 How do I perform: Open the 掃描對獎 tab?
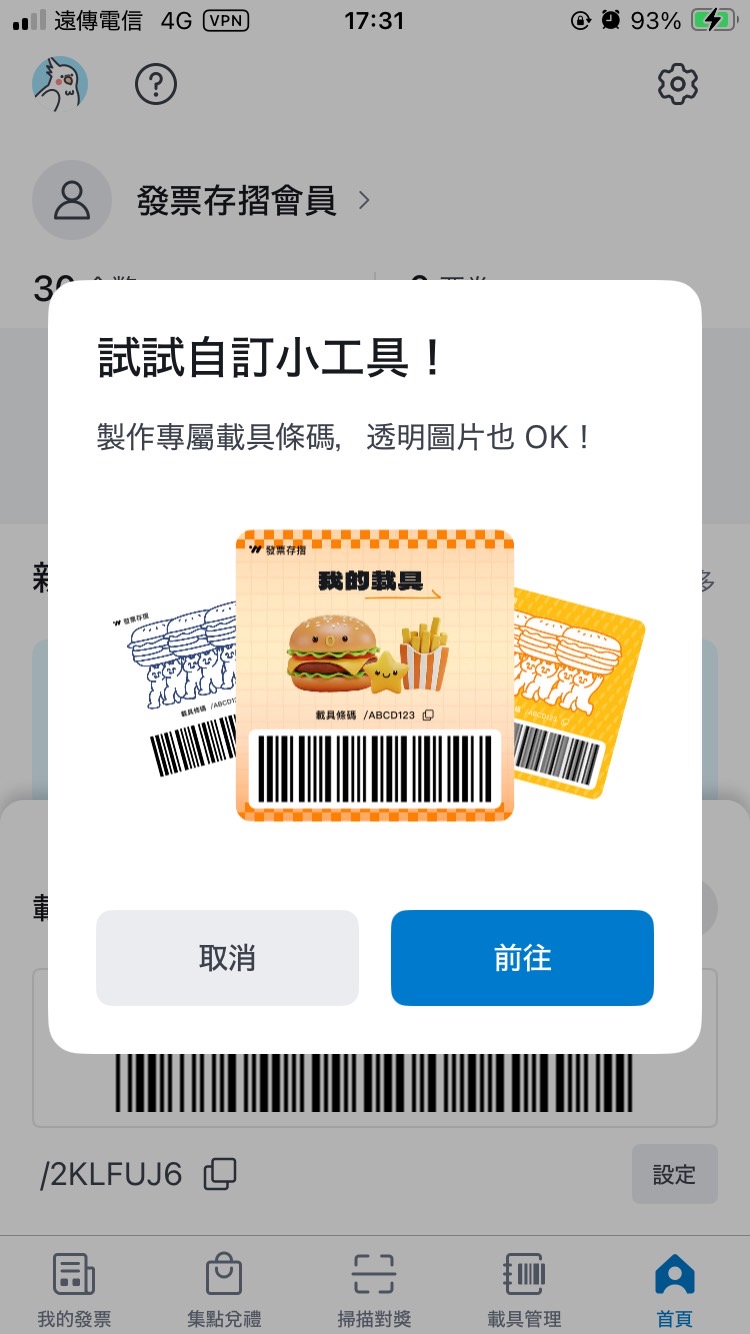tap(374, 1288)
